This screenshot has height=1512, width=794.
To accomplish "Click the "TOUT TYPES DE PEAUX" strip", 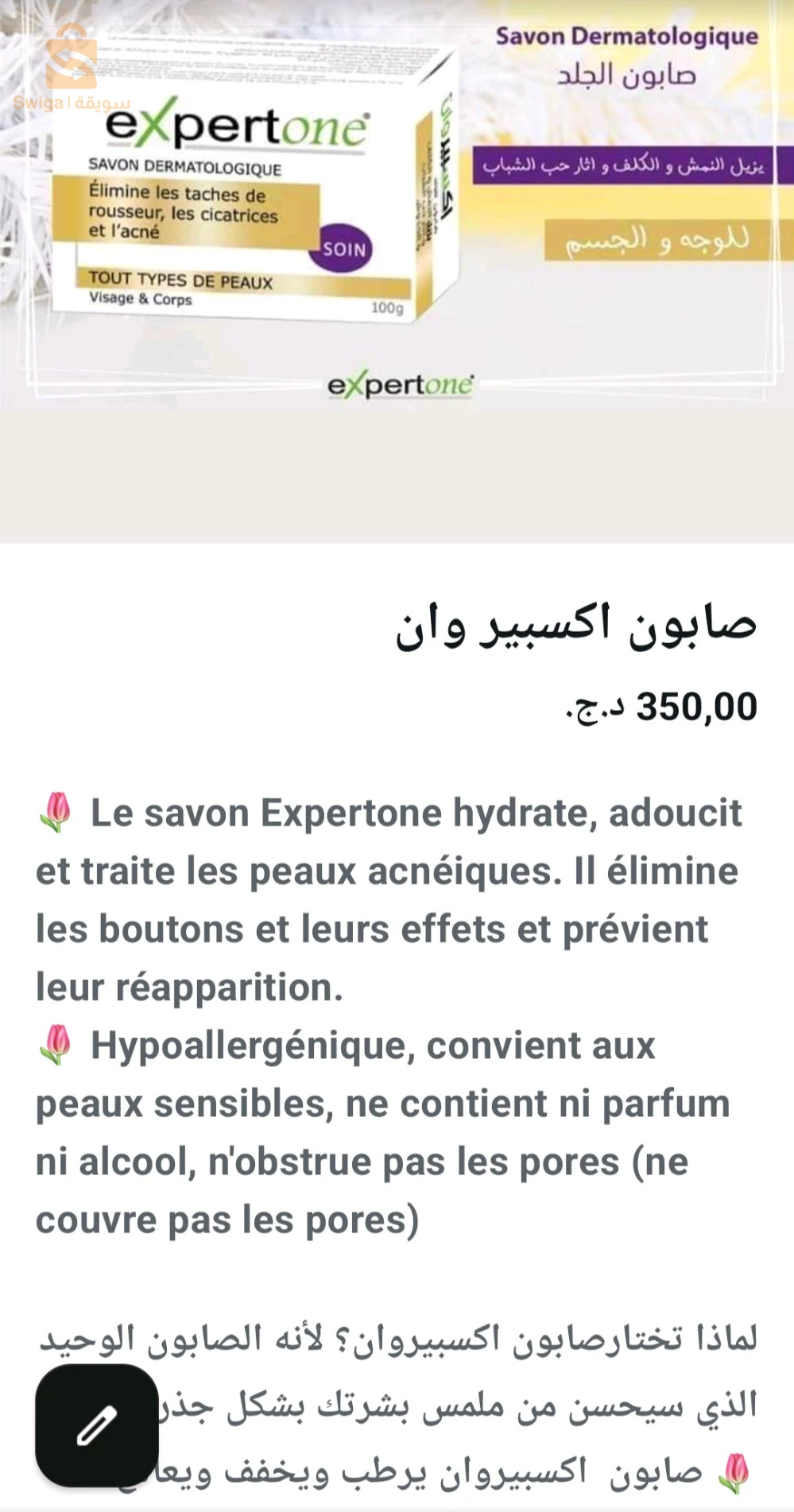I will click(x=180, y=282).
